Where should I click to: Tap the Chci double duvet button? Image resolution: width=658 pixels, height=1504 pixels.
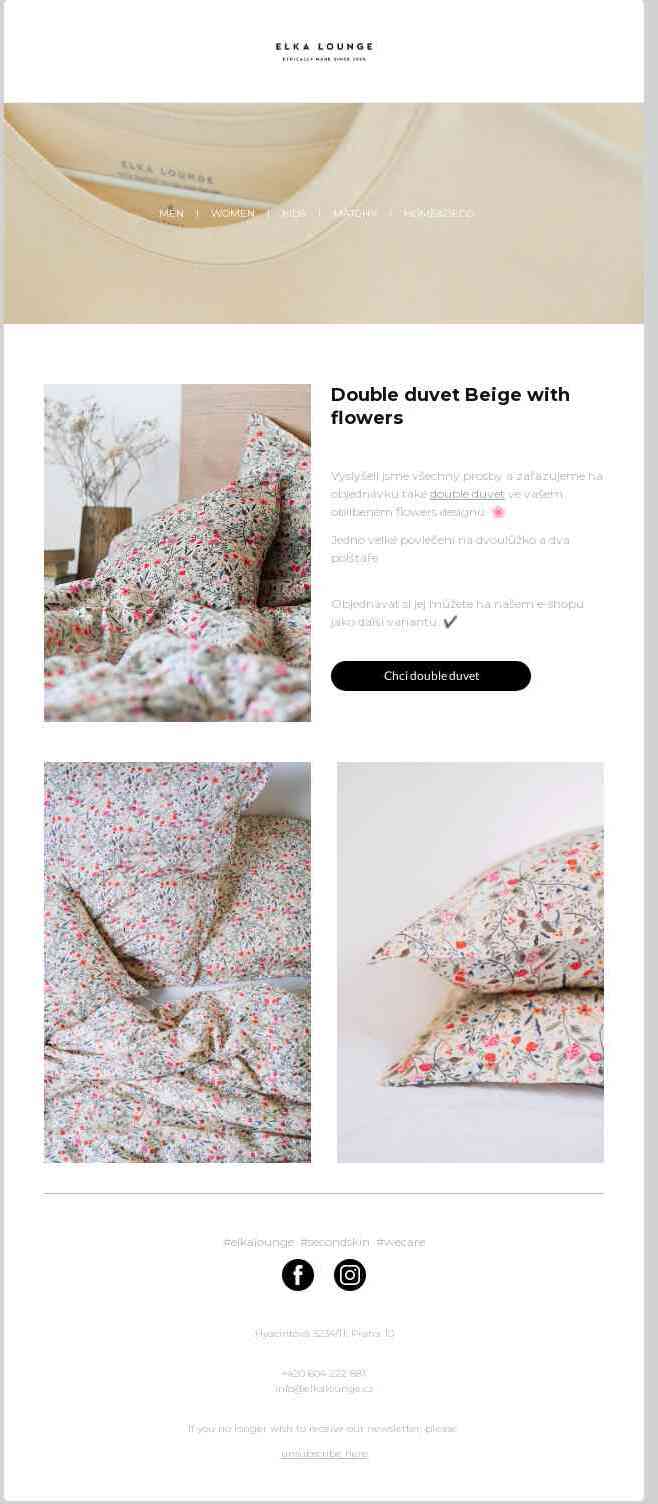pyautogui.click(x=430, y=676)
